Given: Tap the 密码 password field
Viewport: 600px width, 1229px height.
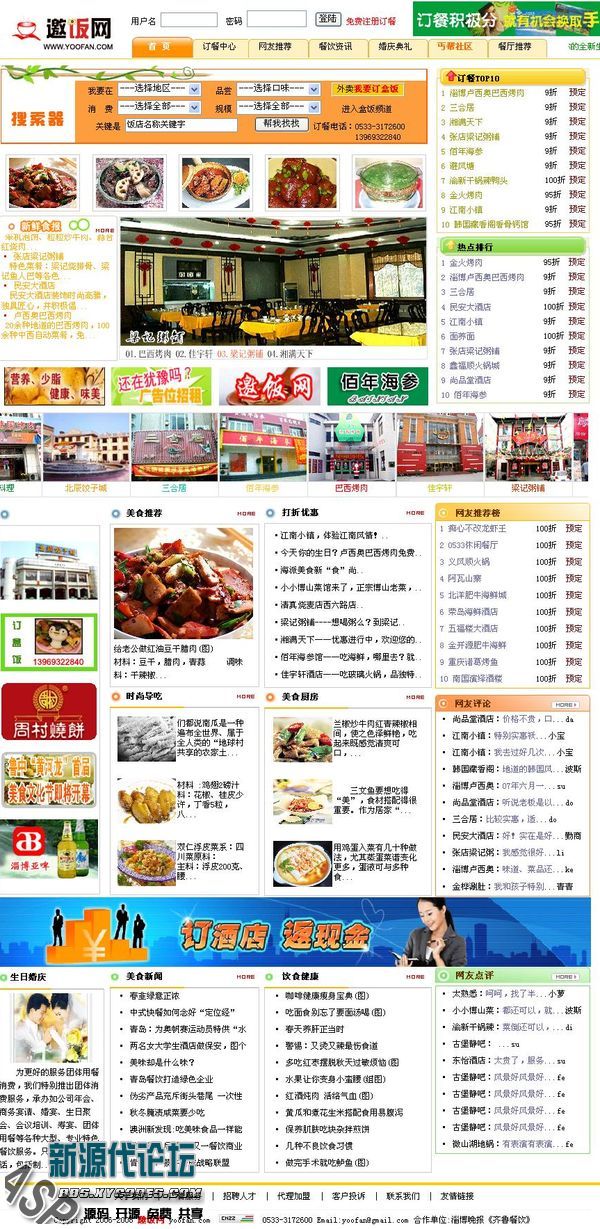Looking at the screenshot, I should pyautogui.click(x=276, y=19).
